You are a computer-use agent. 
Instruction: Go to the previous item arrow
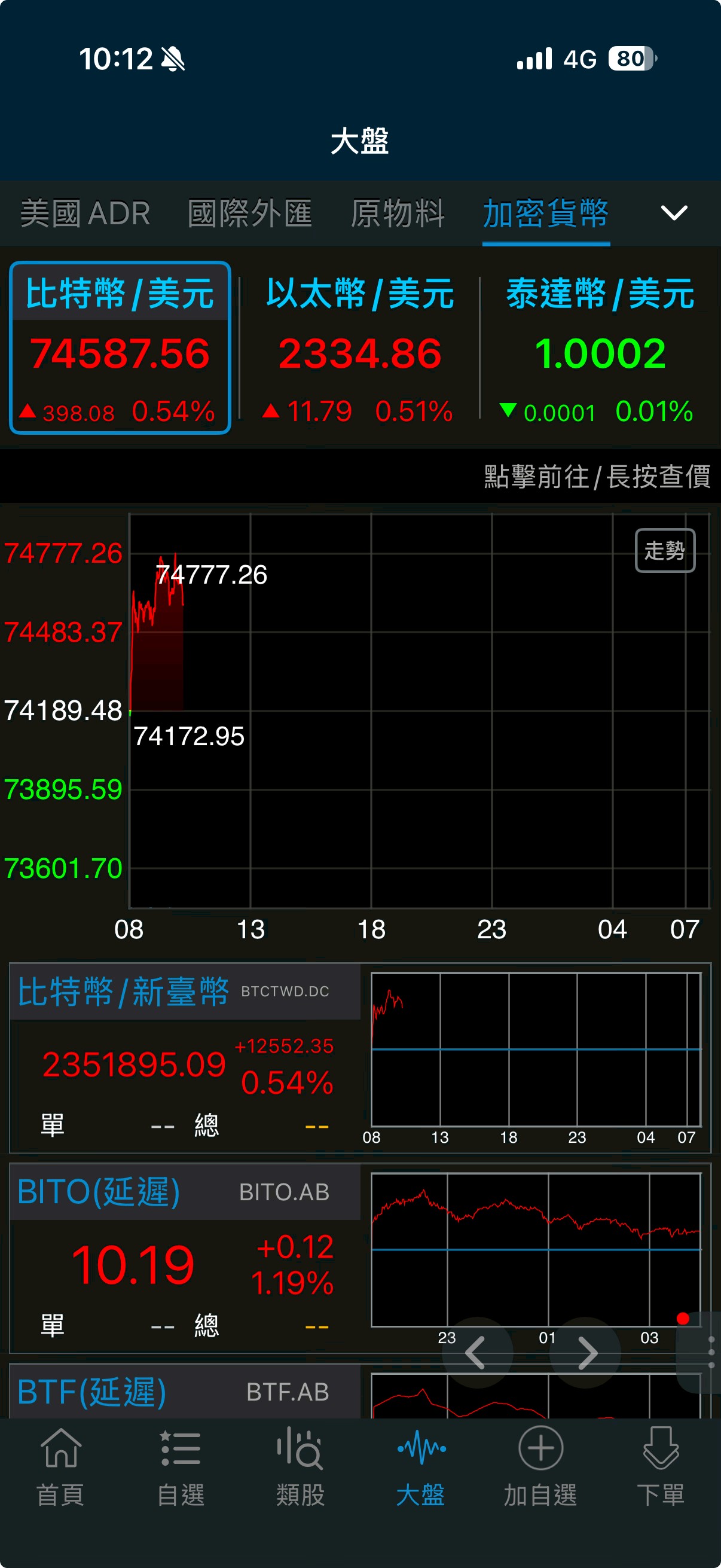tap(476, 1353)
